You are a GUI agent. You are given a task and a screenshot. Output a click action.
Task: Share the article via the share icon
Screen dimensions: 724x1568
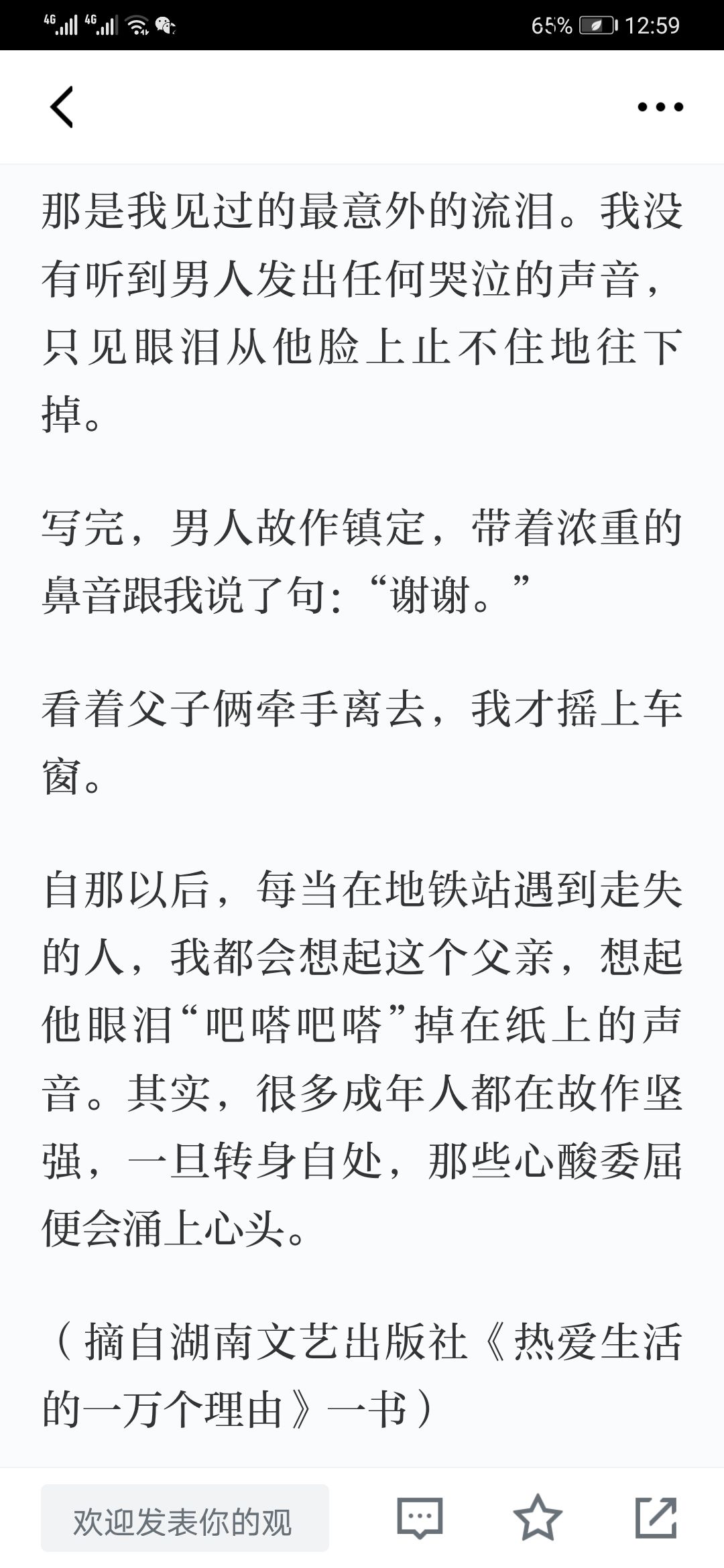pos(656,1520)
